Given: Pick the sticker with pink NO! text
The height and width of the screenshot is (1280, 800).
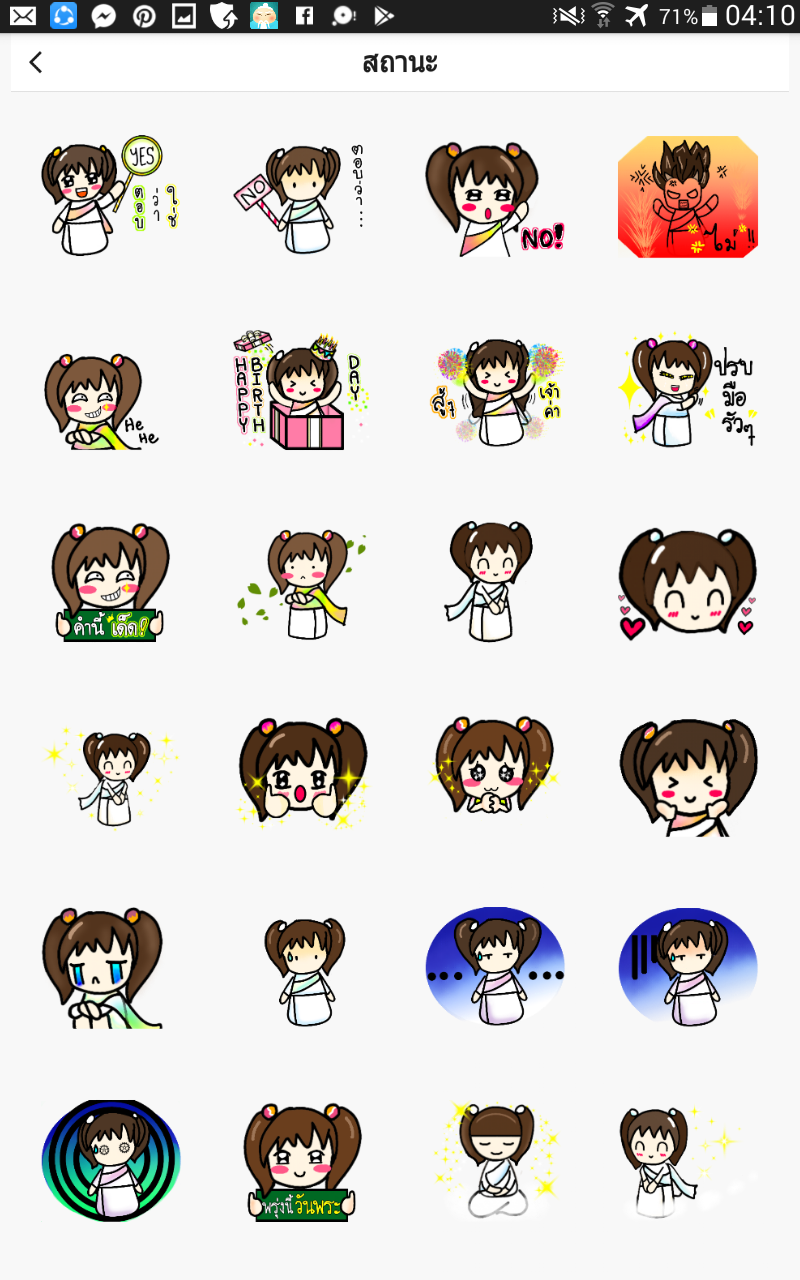Looking at the screenshot, I should [x=495, y=197].
